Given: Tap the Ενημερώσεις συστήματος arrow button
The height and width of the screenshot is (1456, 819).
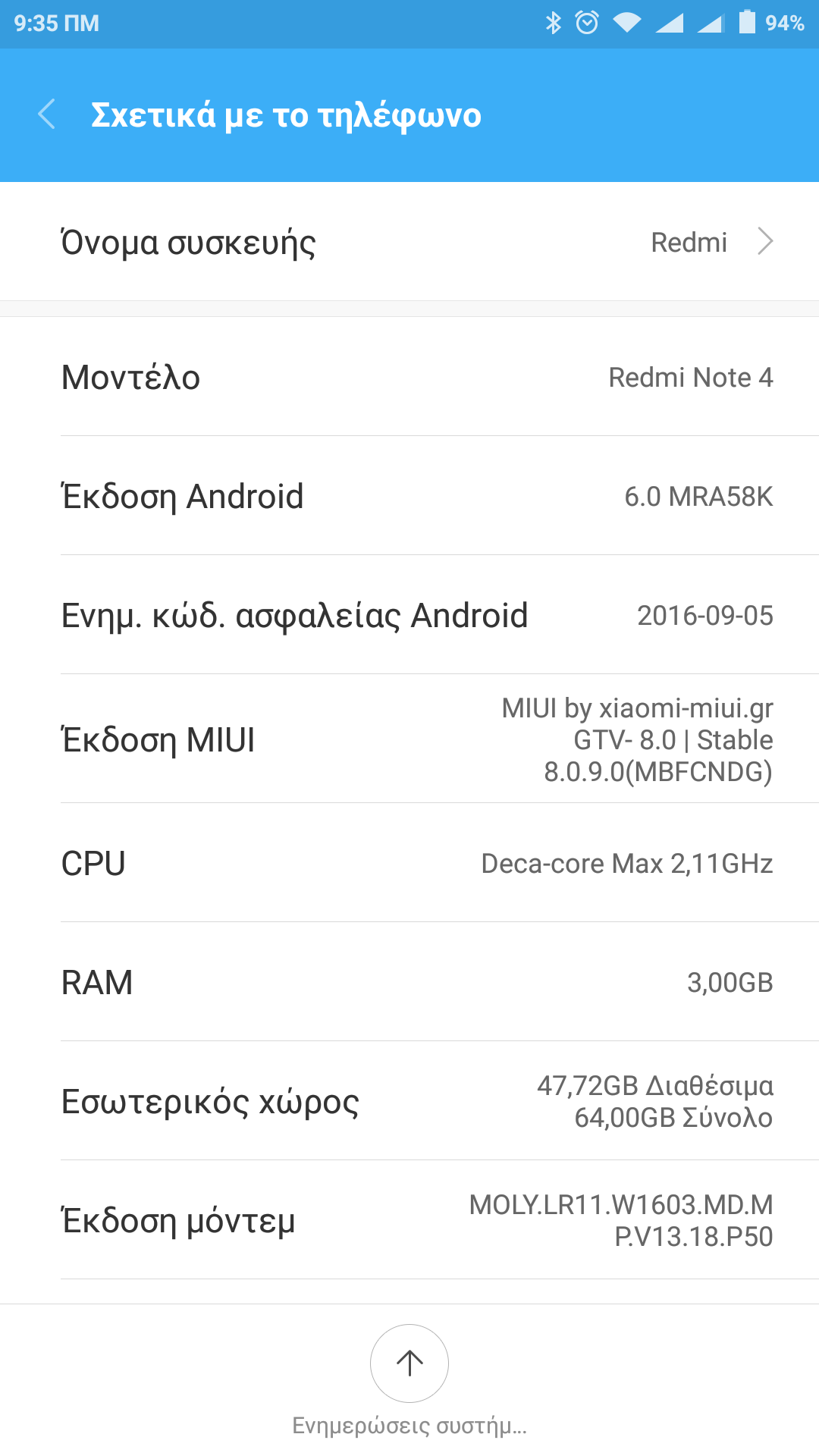Looking at the screenshot, I should tap(409, 1363).
